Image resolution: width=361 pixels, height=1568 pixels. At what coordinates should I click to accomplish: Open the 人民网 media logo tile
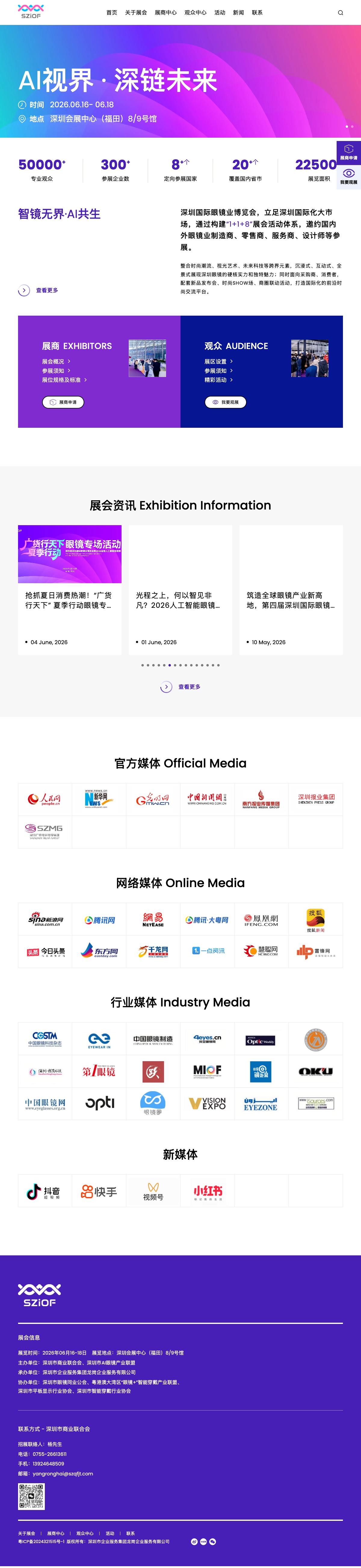[x=45, y=799]
